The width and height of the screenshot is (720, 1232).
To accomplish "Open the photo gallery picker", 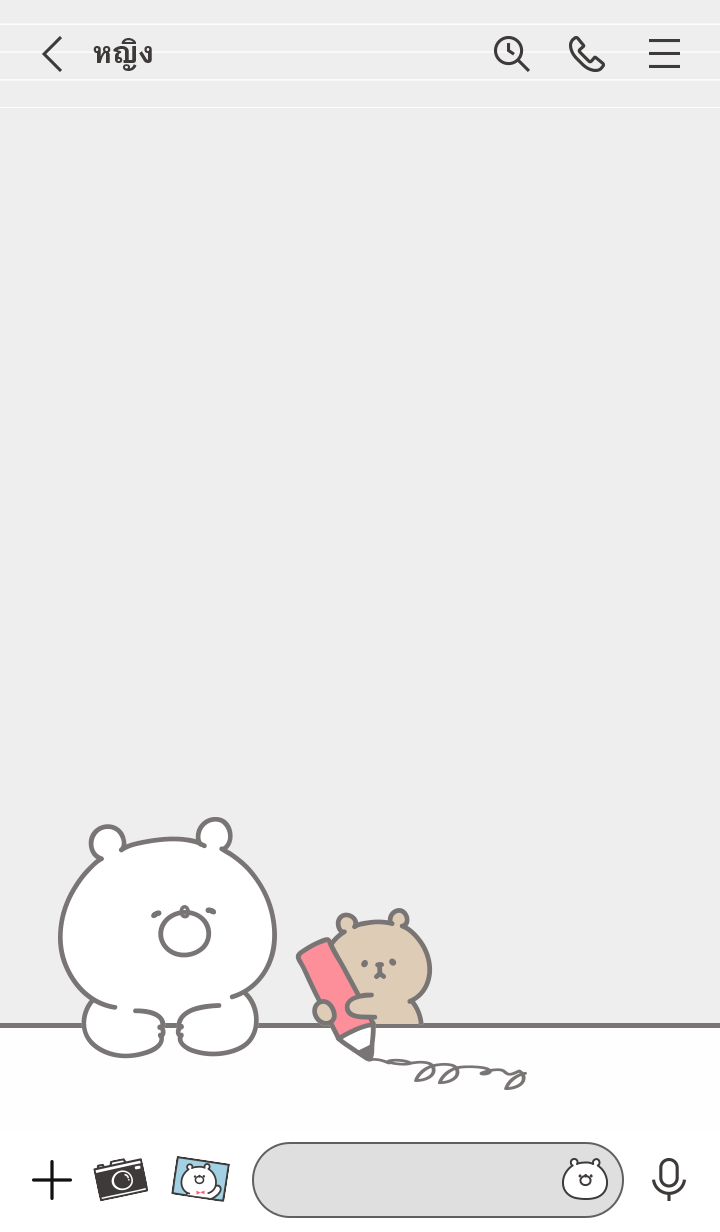I will 200,1179.
